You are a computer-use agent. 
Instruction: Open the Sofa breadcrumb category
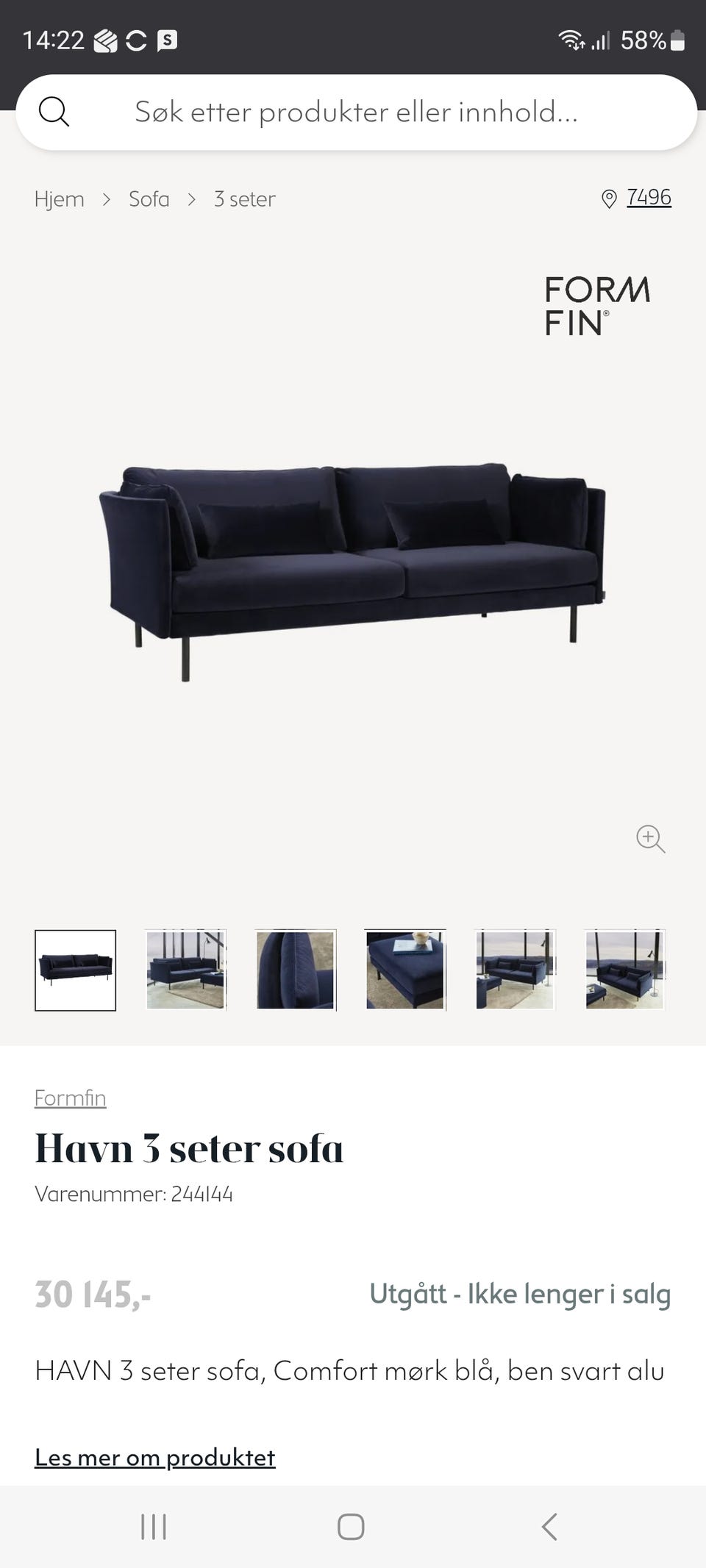tap(149, 199)
